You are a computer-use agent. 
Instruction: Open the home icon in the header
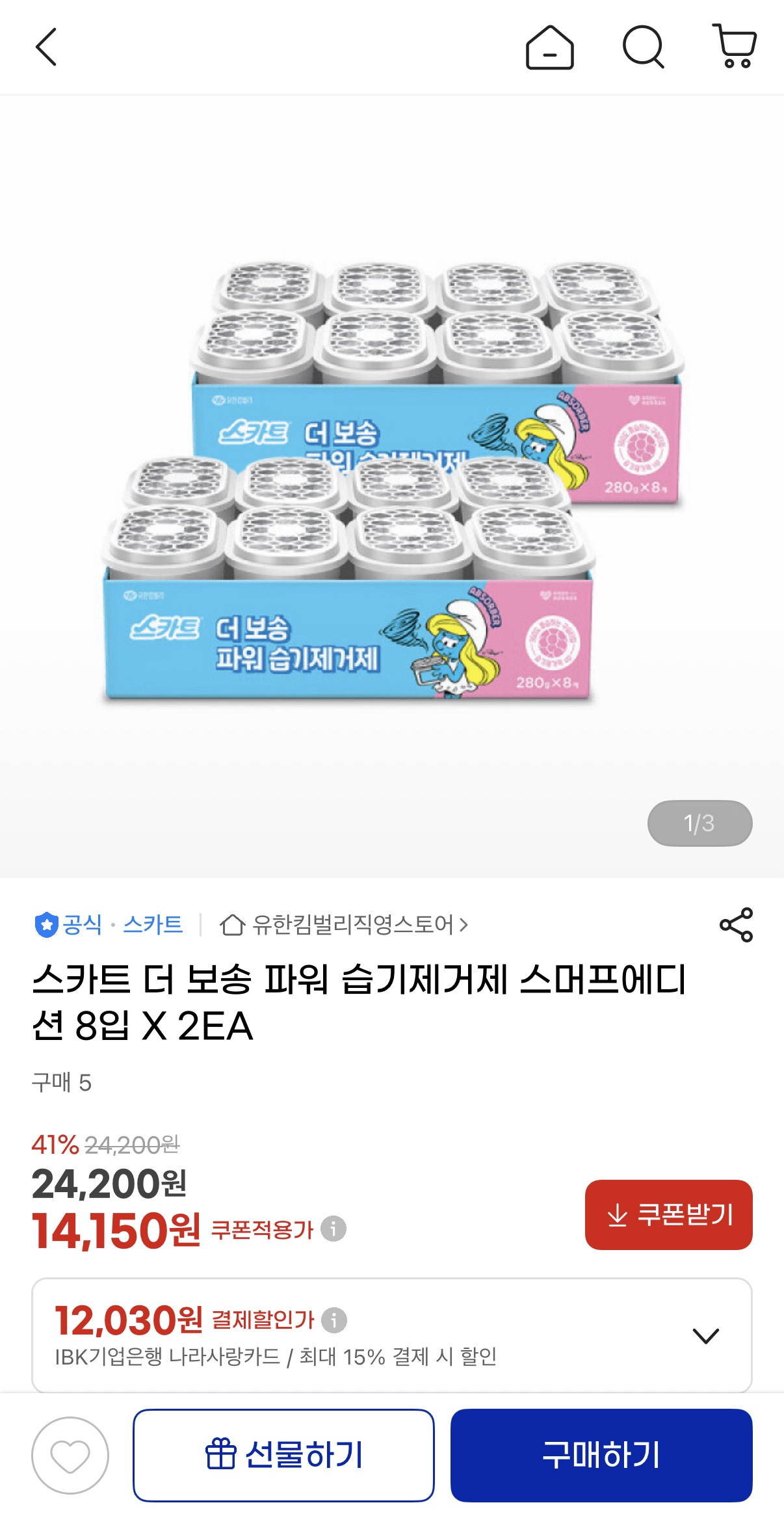(x=549, y=47)
